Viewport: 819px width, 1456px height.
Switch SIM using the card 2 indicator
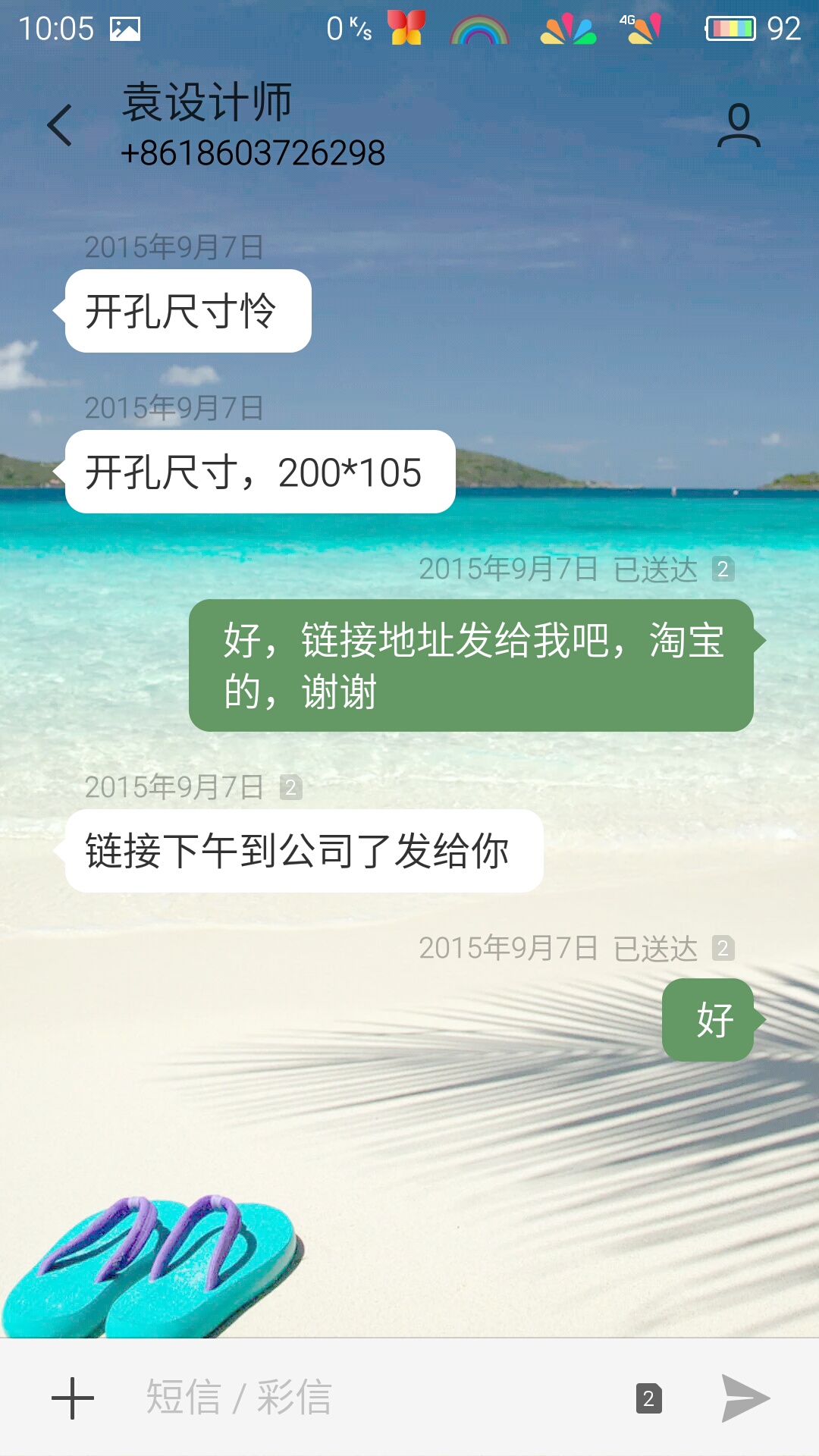[x=648, y=1398]
